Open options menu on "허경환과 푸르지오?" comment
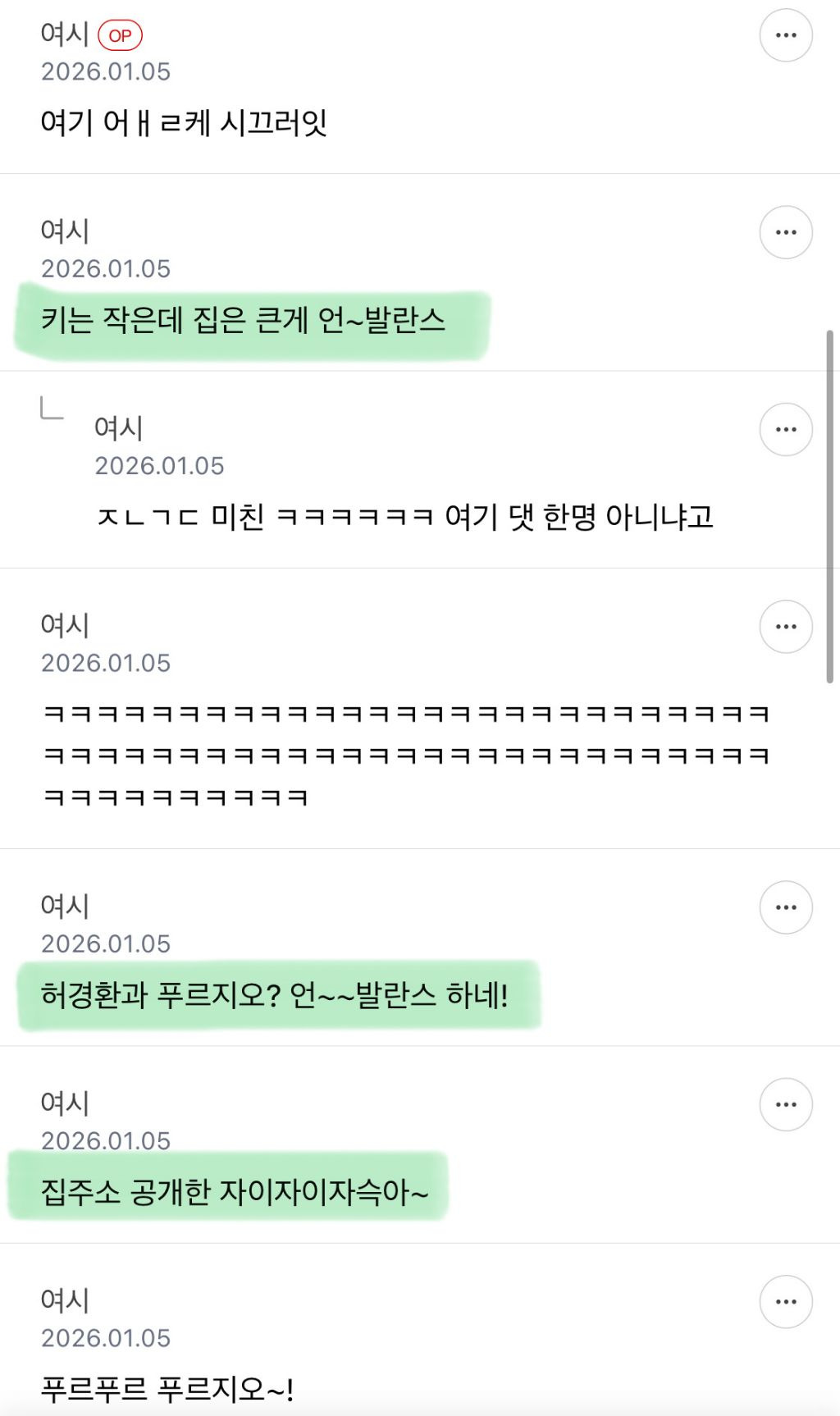The image size is (840, 1416). [x=786, y=907]
